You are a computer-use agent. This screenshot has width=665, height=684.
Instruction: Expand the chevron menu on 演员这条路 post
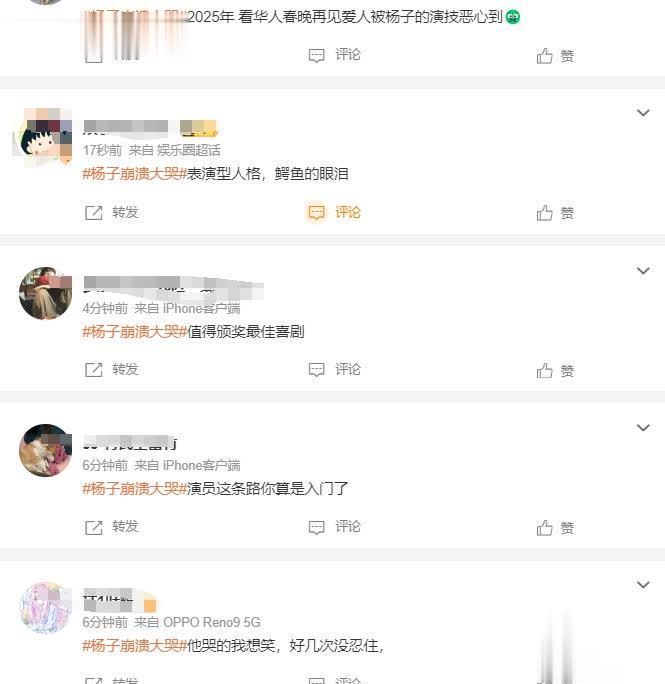click(x=643, y=427)
